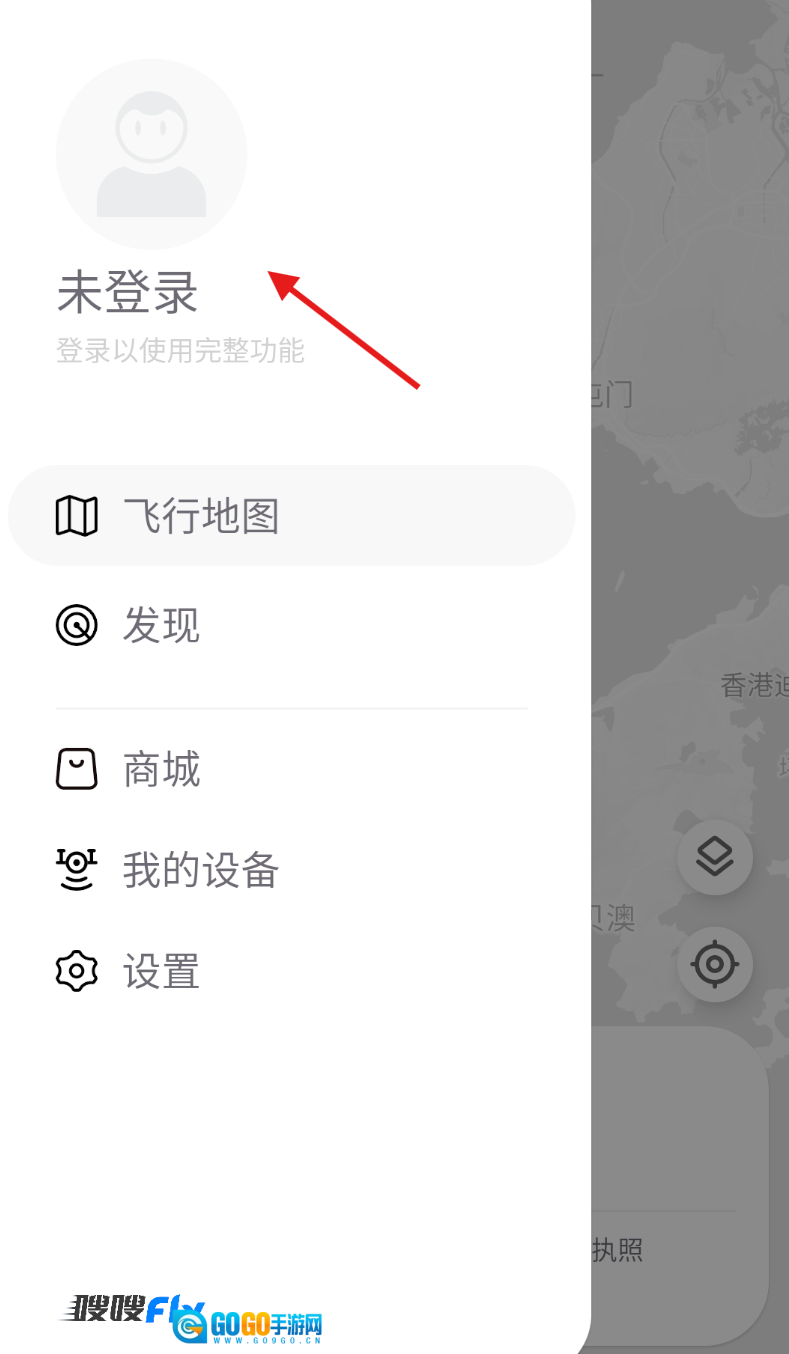Tap 未登录 to sign in
Image resolution: width=789 pixels, height=1354 pixels.
[127, 293]
